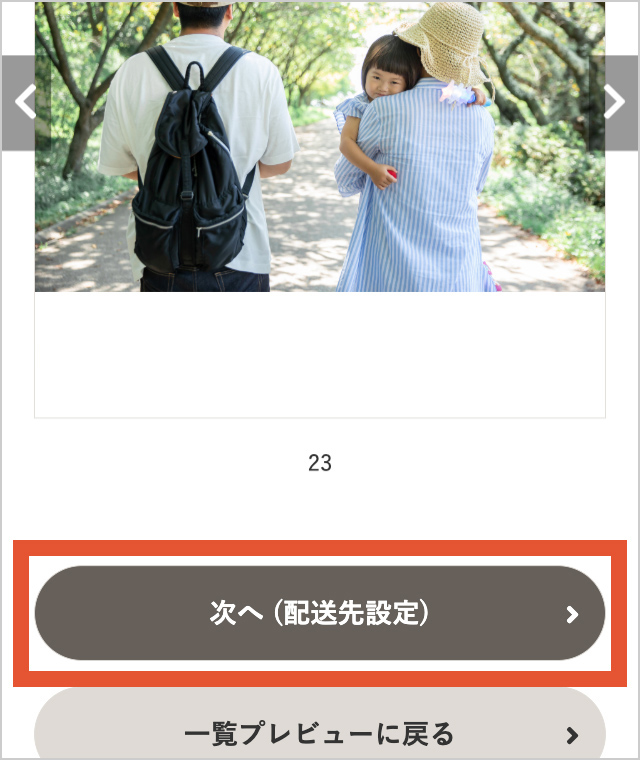Viewport: 640px width, 760px height.
Task: Go to the previous preview page
Action: (x=25, y=102)
